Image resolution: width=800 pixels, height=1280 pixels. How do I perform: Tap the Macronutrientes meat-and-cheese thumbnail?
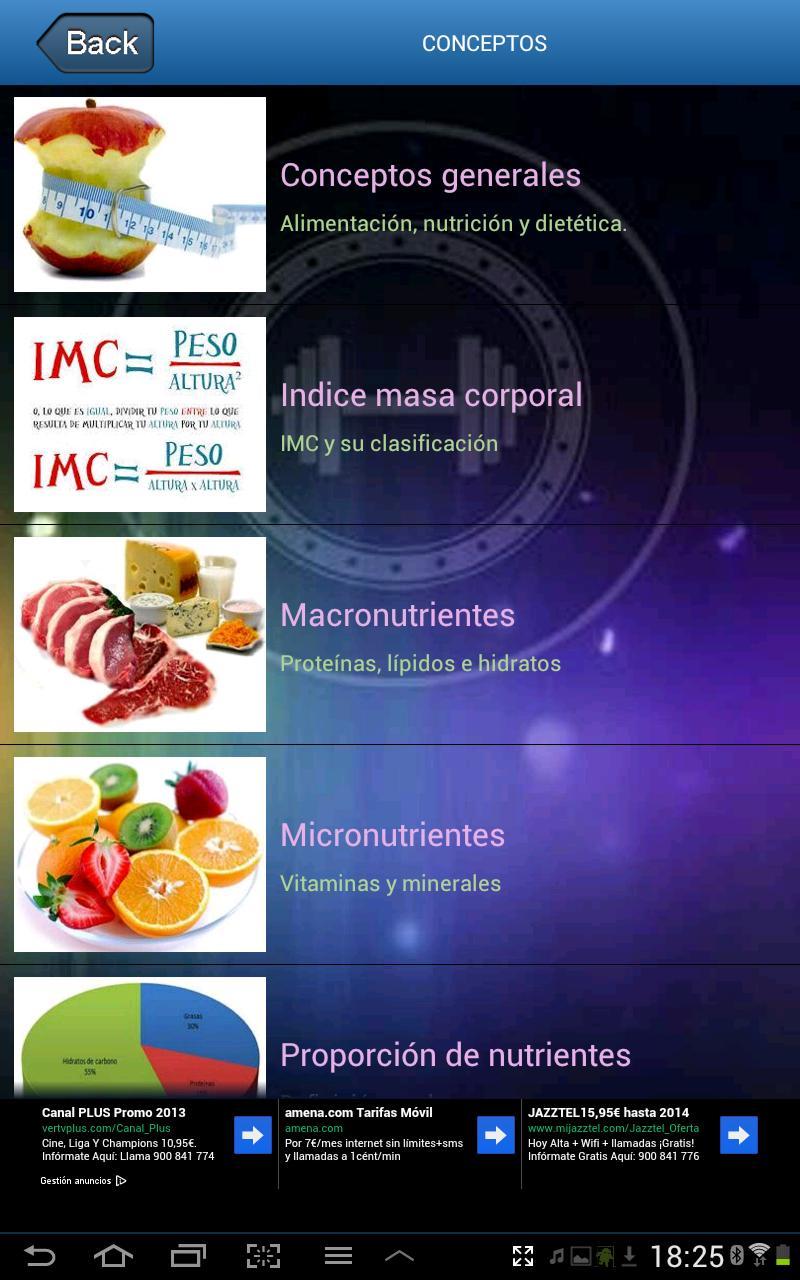[139, 633]
